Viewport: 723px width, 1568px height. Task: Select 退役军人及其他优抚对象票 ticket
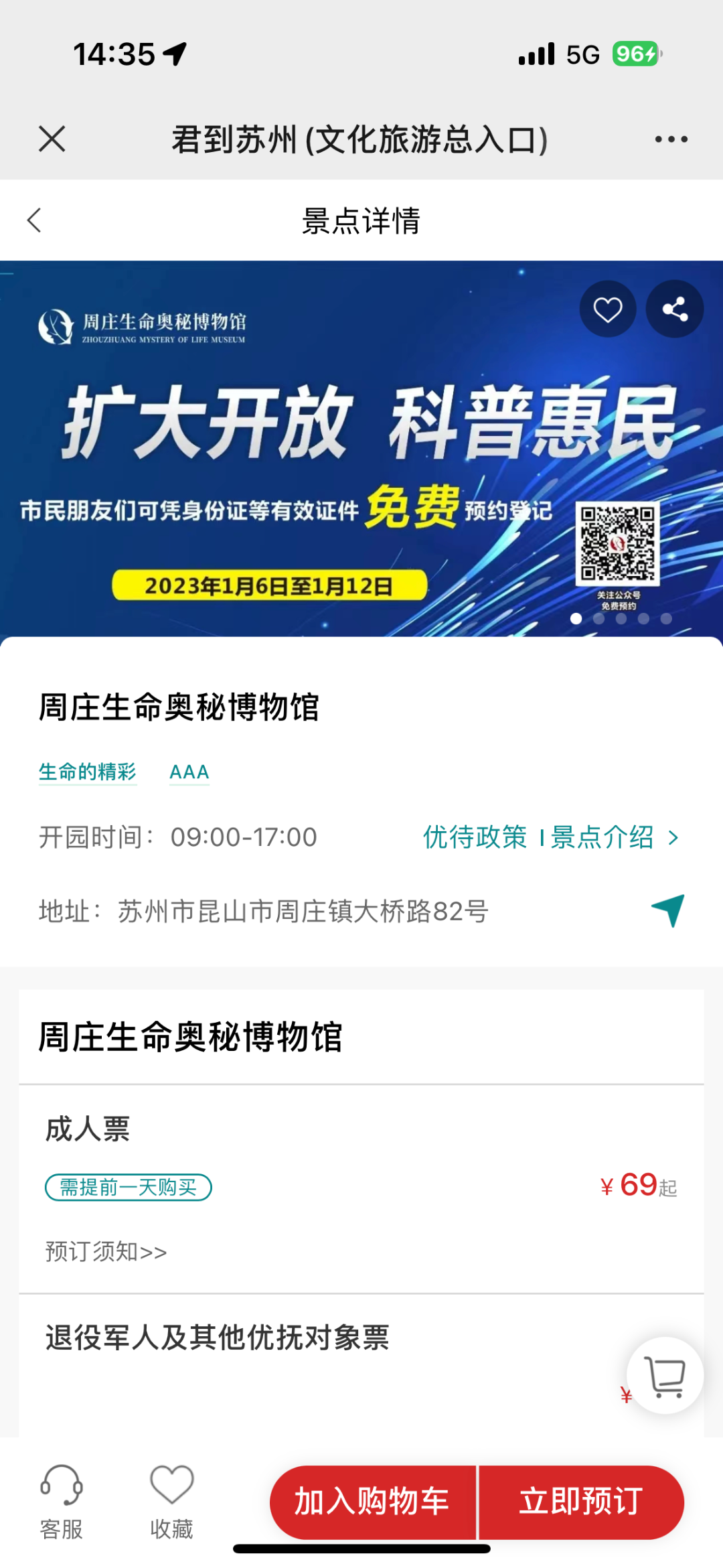[218, 1338]
